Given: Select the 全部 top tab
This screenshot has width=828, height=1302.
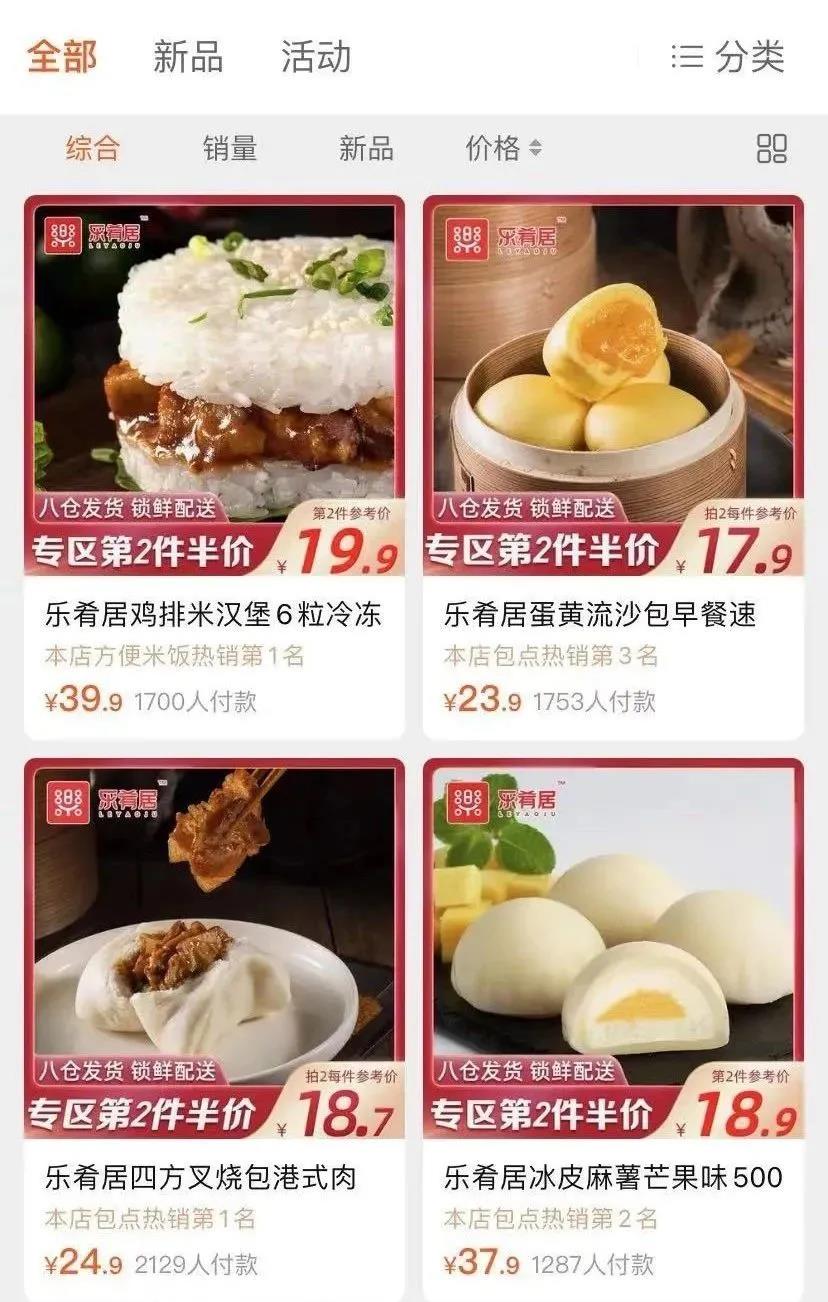Looking at the screenshot, I should (x=61, y=57).
